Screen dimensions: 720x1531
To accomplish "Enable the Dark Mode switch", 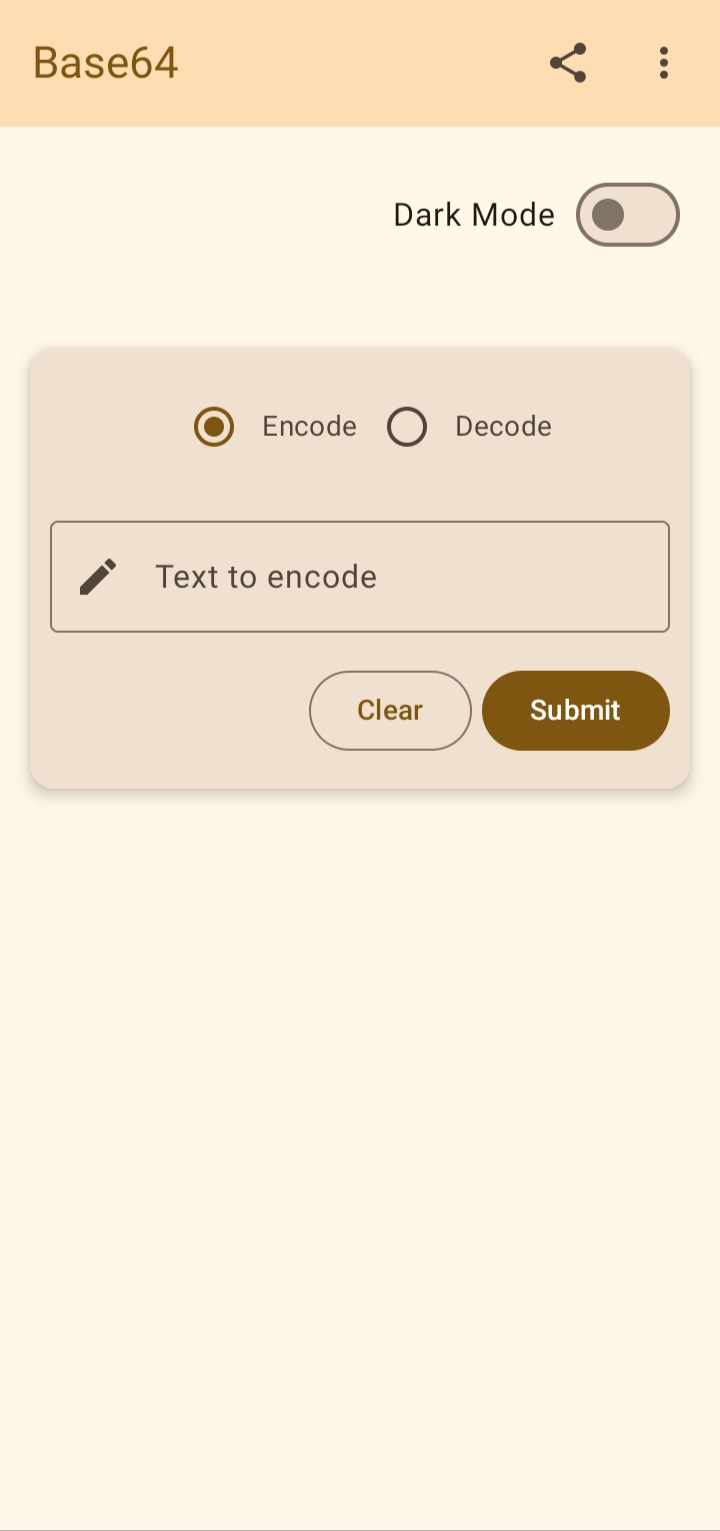I will pyautogui.click(x=627, y=215).
